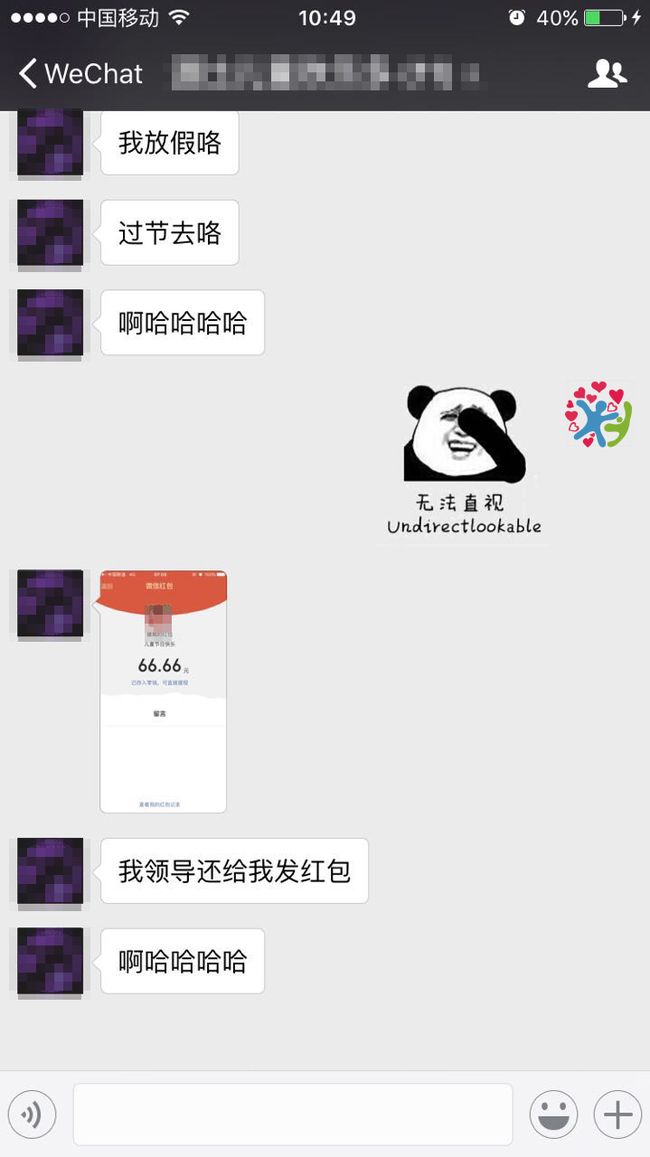Screen dimensions: 650x1157
Task: Open the plus attachments menu
Action: pyautogui.click(x=618, y=1114)
